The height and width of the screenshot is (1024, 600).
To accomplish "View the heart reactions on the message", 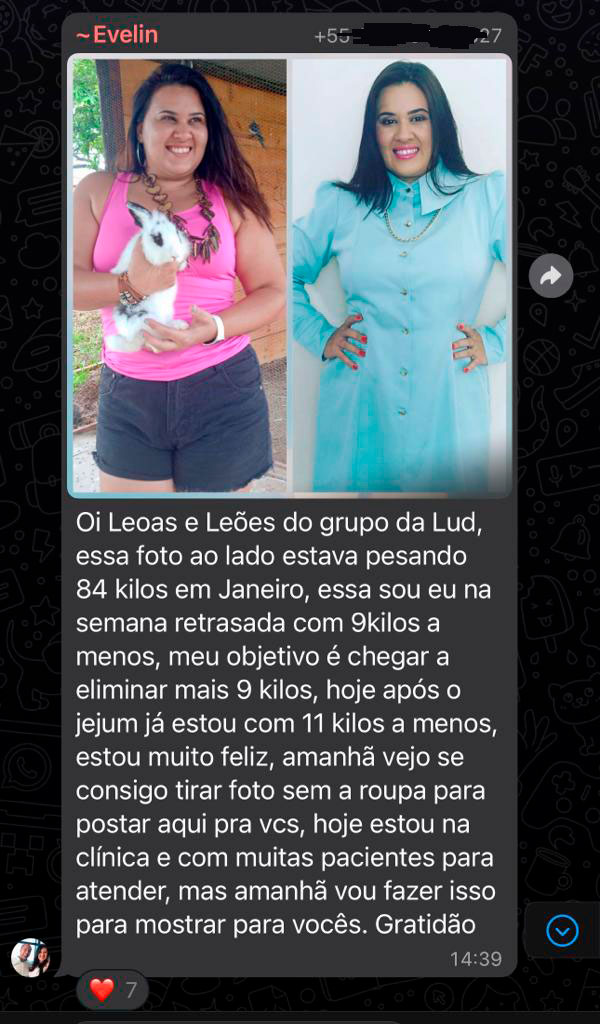I will [113, 990].
